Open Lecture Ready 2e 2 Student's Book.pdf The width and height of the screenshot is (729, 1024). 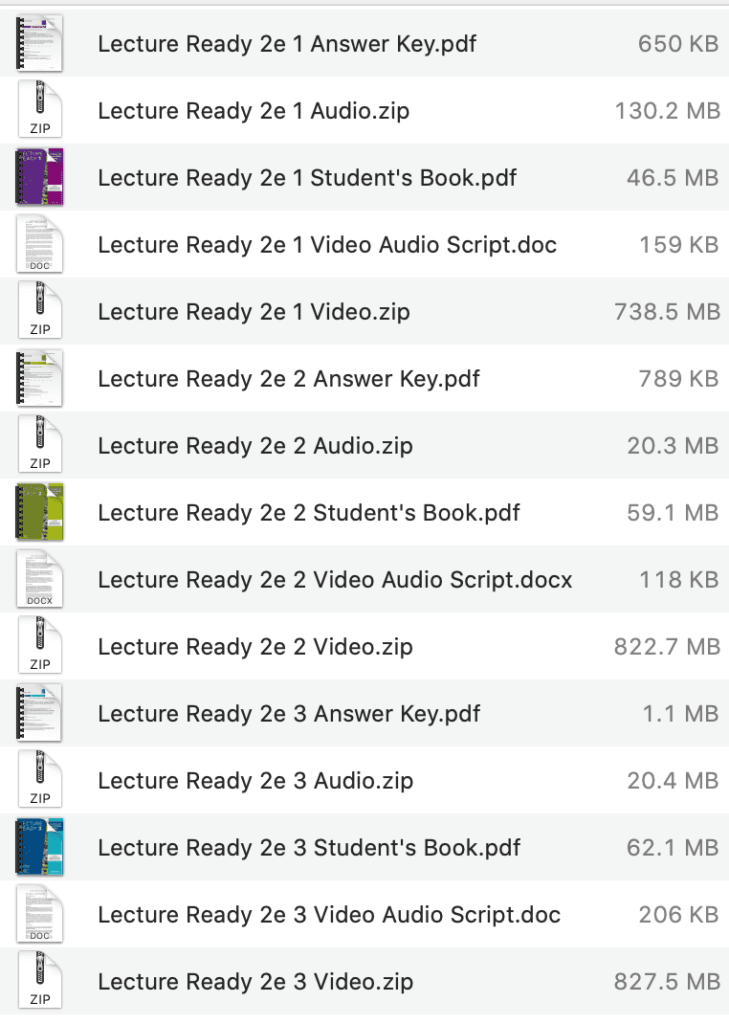307,512
